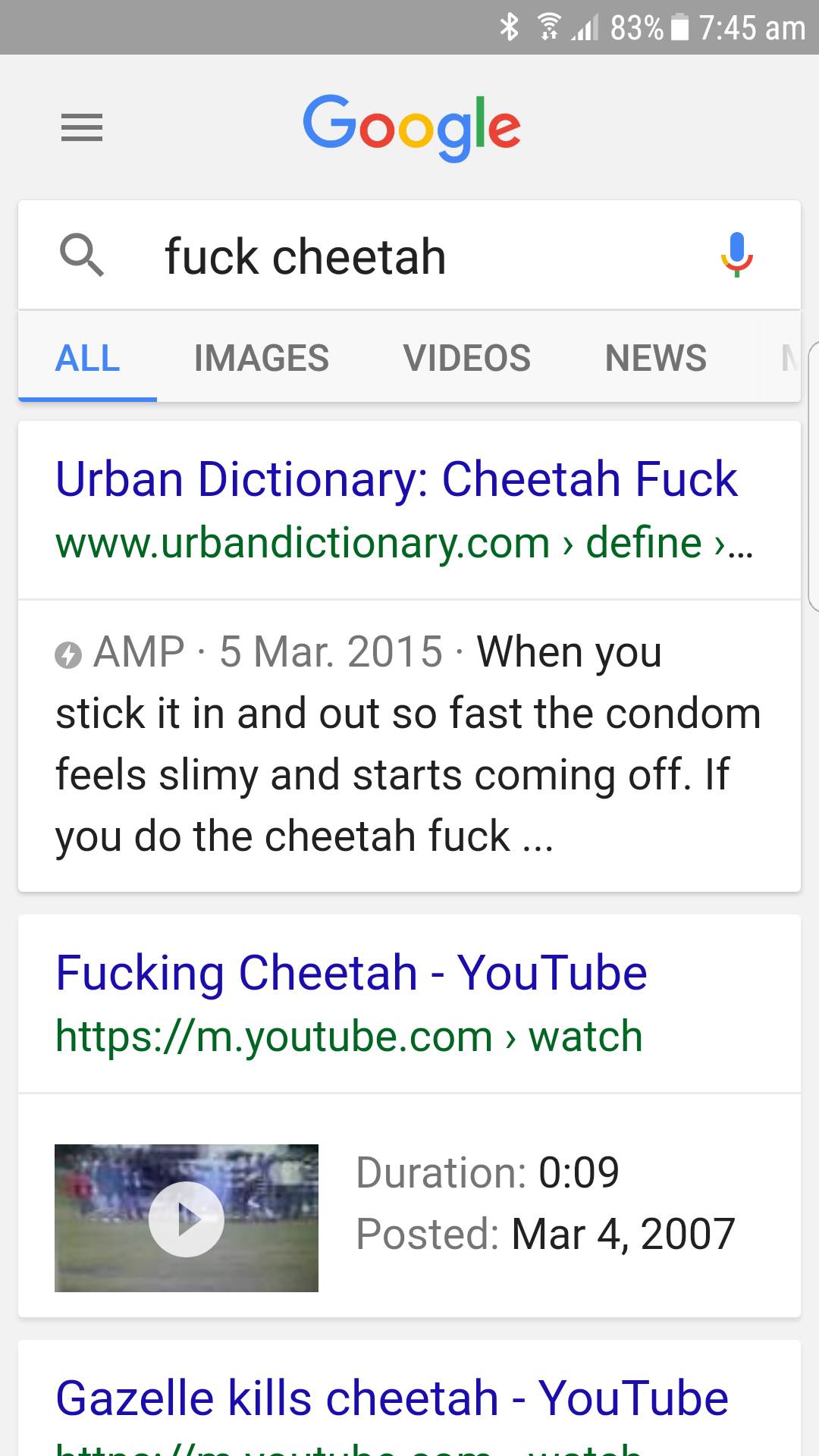This screenshot has height=1456, width=819.
Task: Play the 0:09 video thumbnail
Action: [x=187, y=1218]
